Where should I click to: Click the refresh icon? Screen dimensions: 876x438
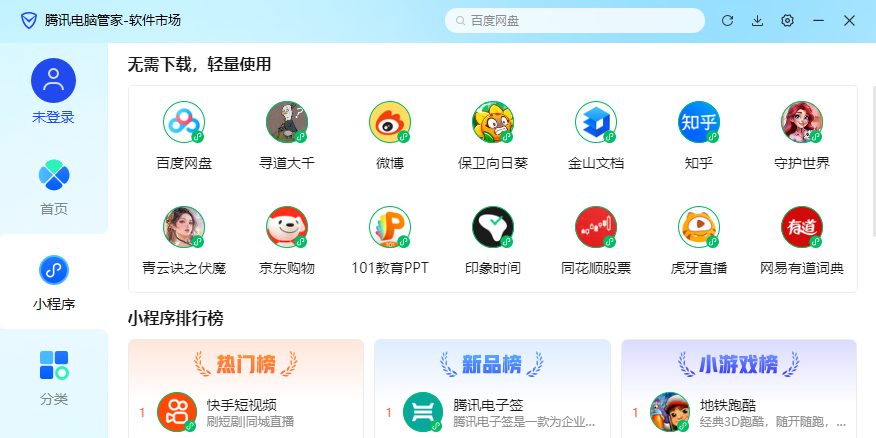point(727,20)
